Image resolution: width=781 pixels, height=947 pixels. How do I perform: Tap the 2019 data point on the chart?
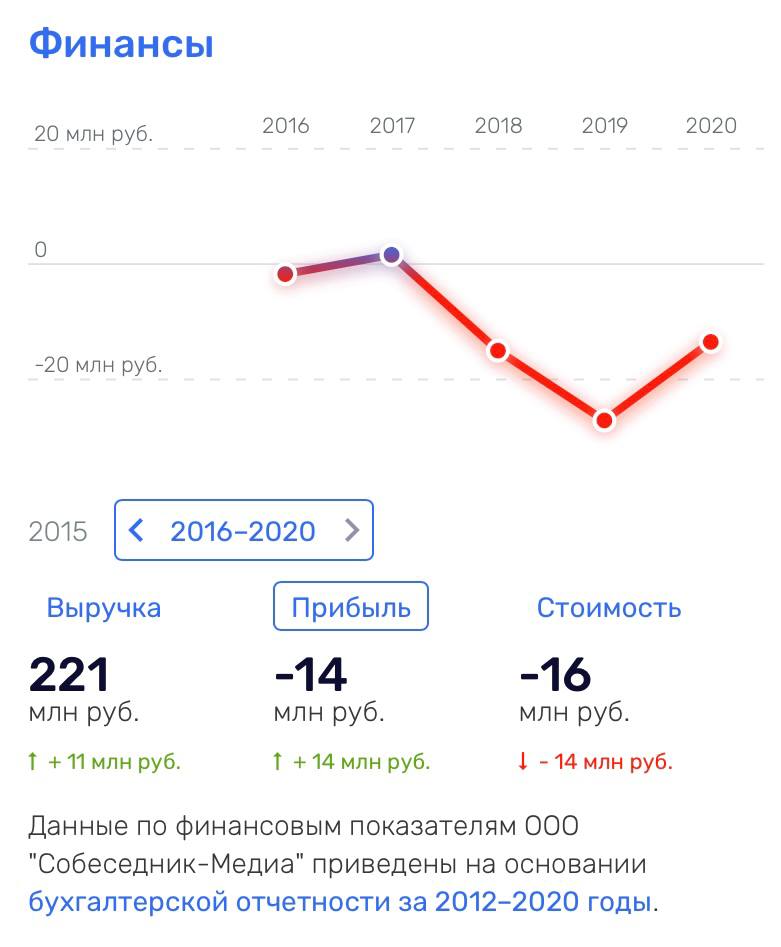(604, 420)
